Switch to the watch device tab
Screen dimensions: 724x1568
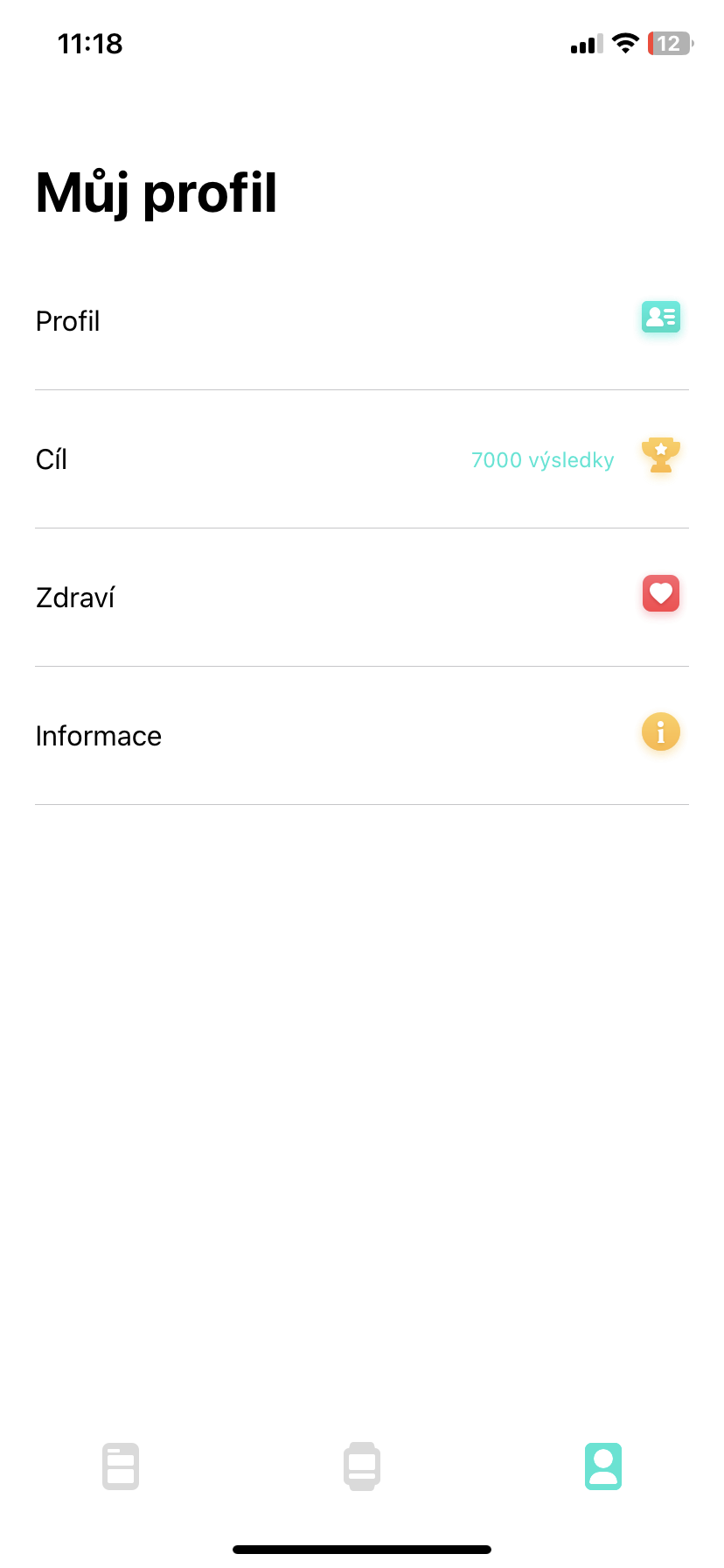[x=362, y=1466]
